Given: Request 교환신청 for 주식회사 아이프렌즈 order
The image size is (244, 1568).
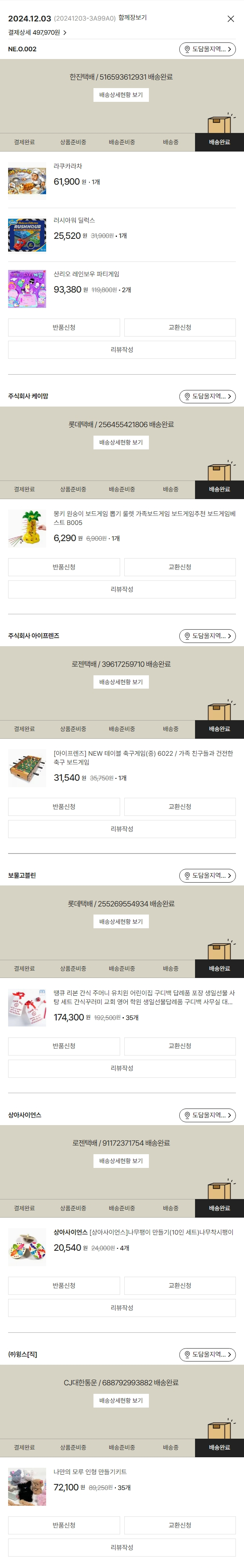Looking at the screenshot, I should 180,807.
